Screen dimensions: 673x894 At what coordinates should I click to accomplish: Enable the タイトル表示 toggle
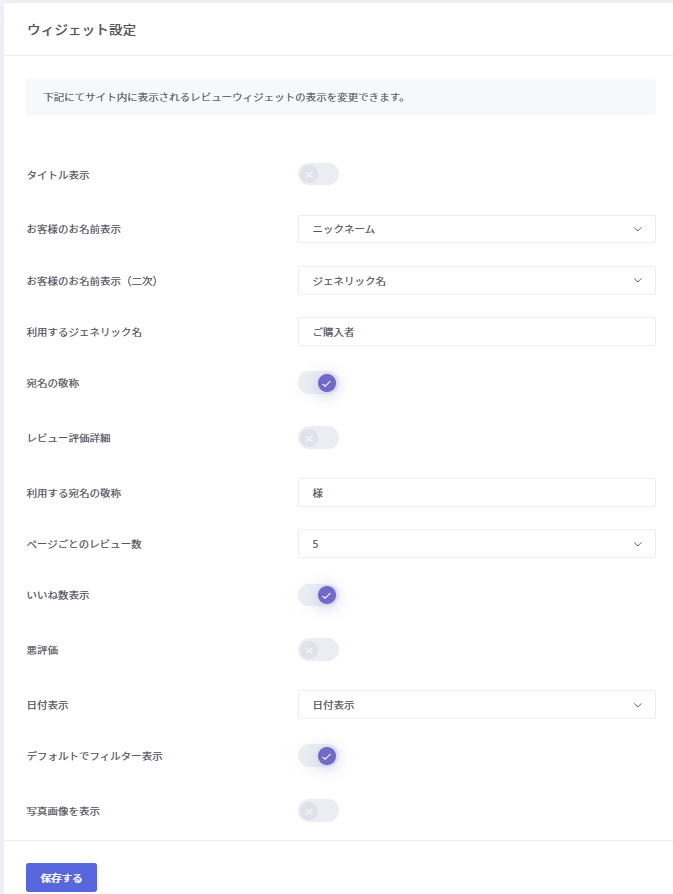pos(318,175)
